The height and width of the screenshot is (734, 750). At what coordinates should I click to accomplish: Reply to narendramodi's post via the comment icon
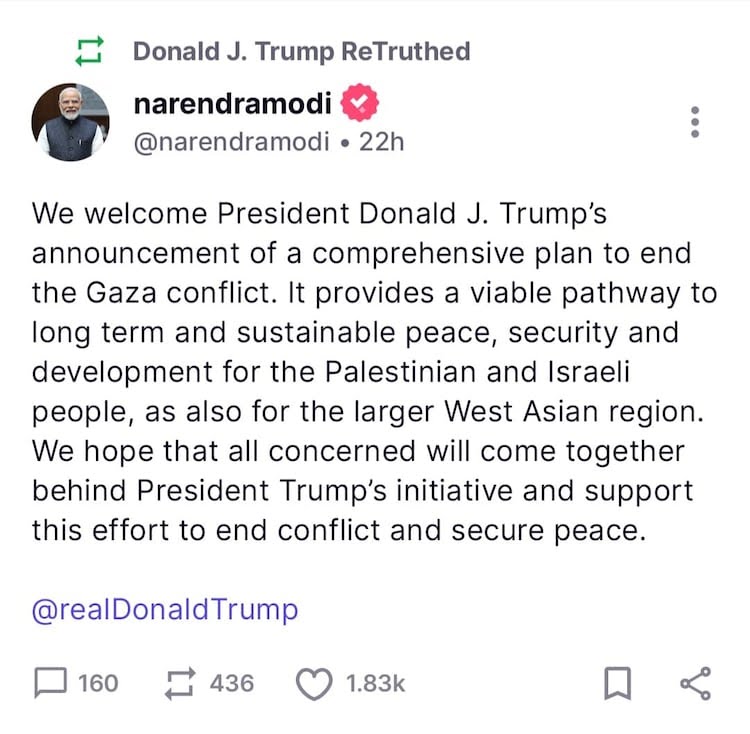click(50, 684)
